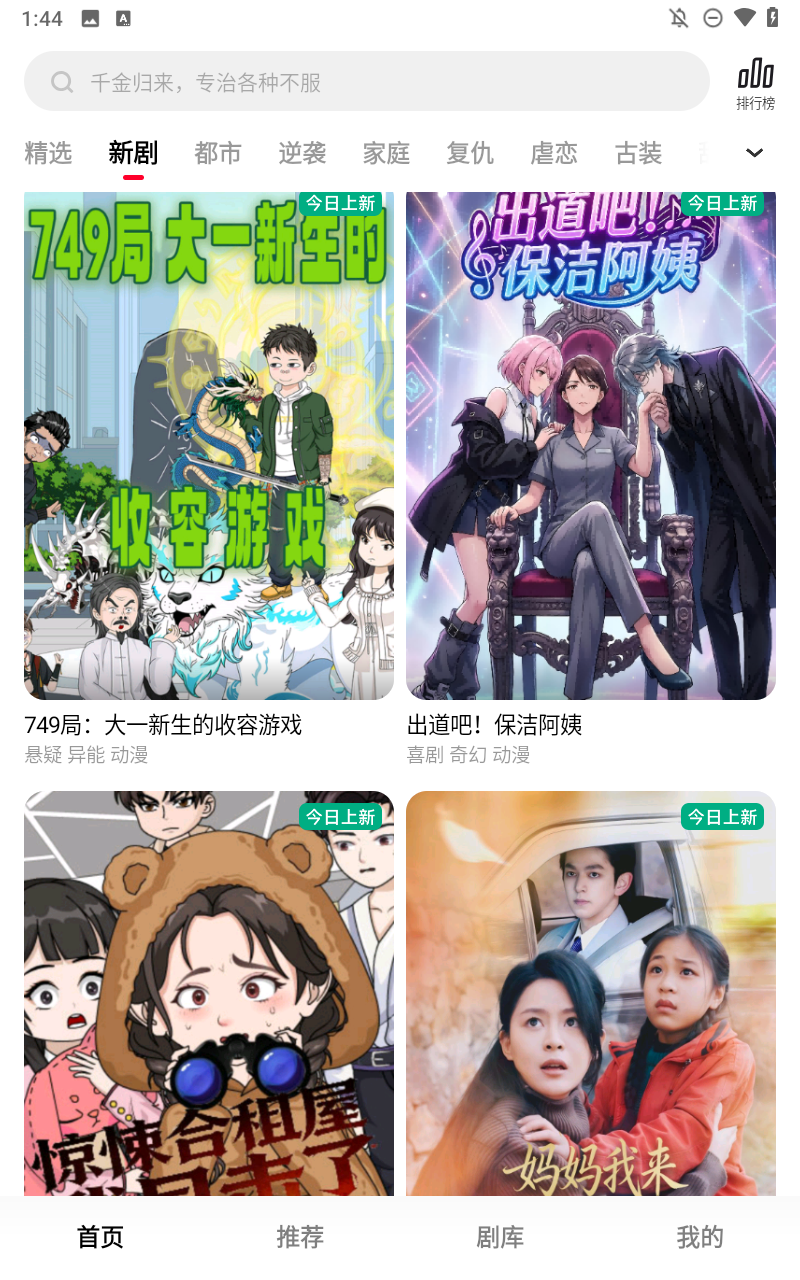
Task: Switch to the 逆袭 tab
Action: (x=302, y=153)
